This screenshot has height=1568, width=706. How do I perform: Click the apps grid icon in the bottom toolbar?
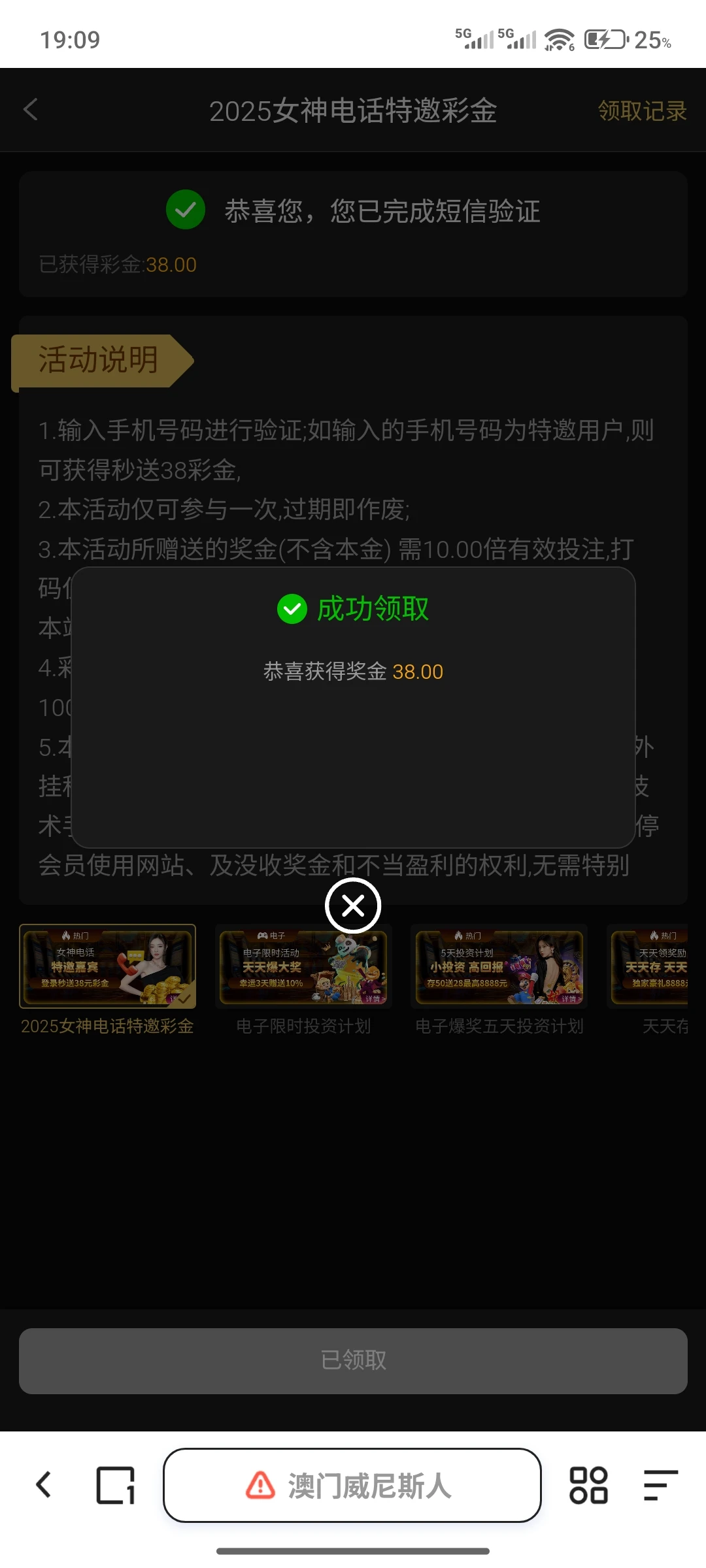(x=588, y=1486)
